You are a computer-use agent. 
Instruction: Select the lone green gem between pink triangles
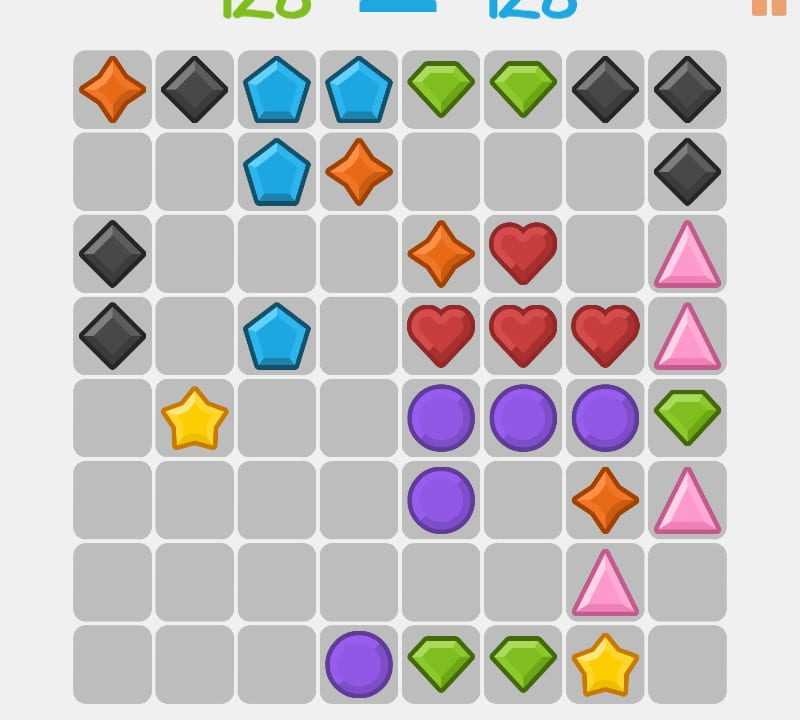tap(687, 417)
